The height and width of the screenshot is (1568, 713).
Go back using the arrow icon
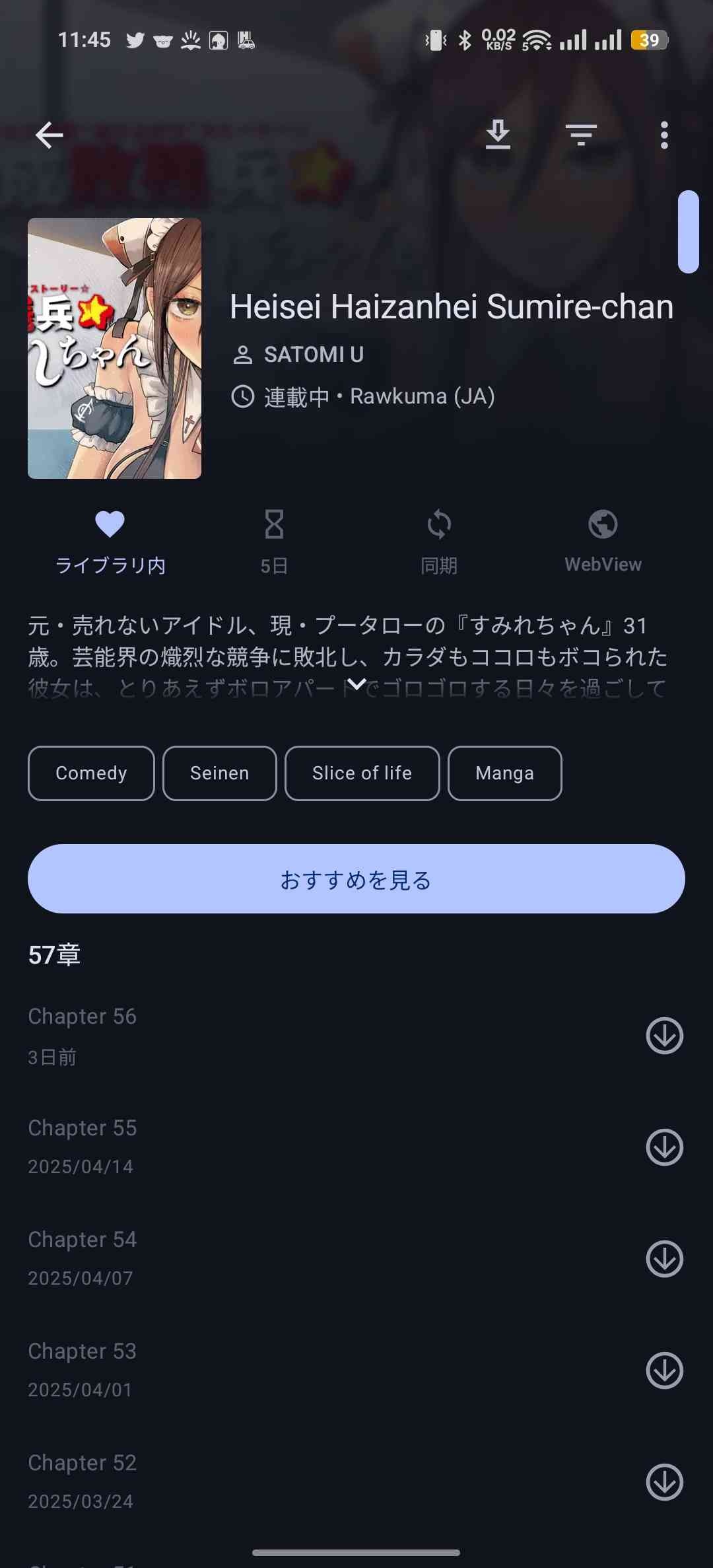coord(50,135)
